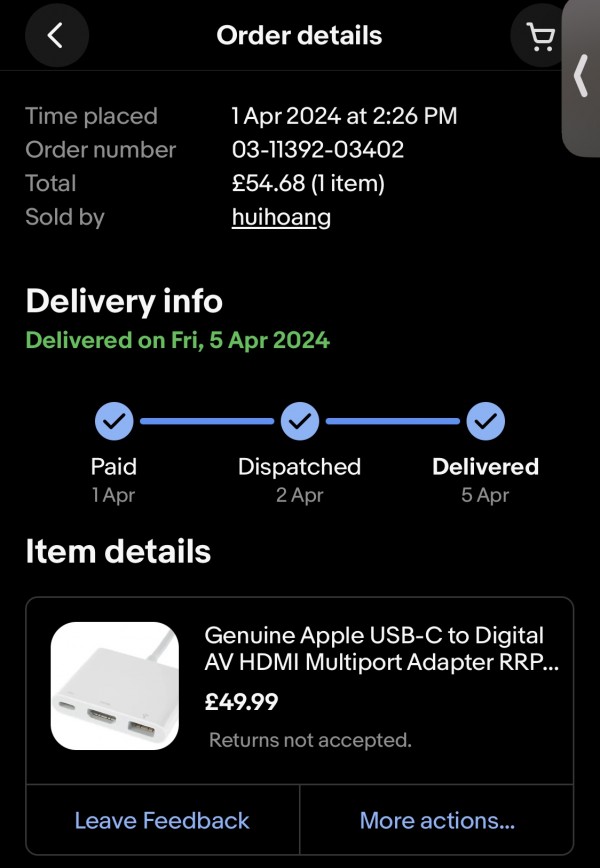This screenshot has width=600, height=868.
Task: Open the side panel edge handle
Action: click(582, 77)
